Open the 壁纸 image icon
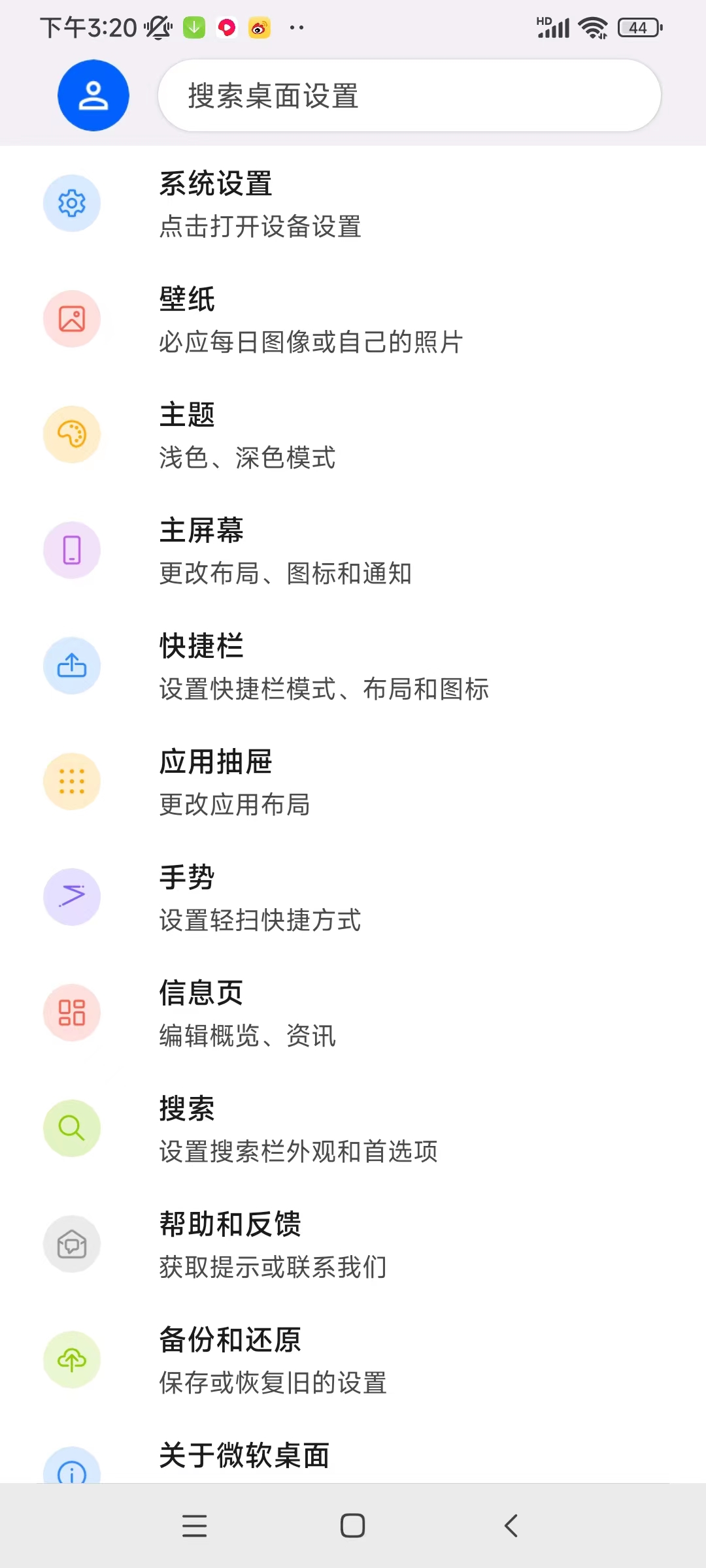 [72, 319]
